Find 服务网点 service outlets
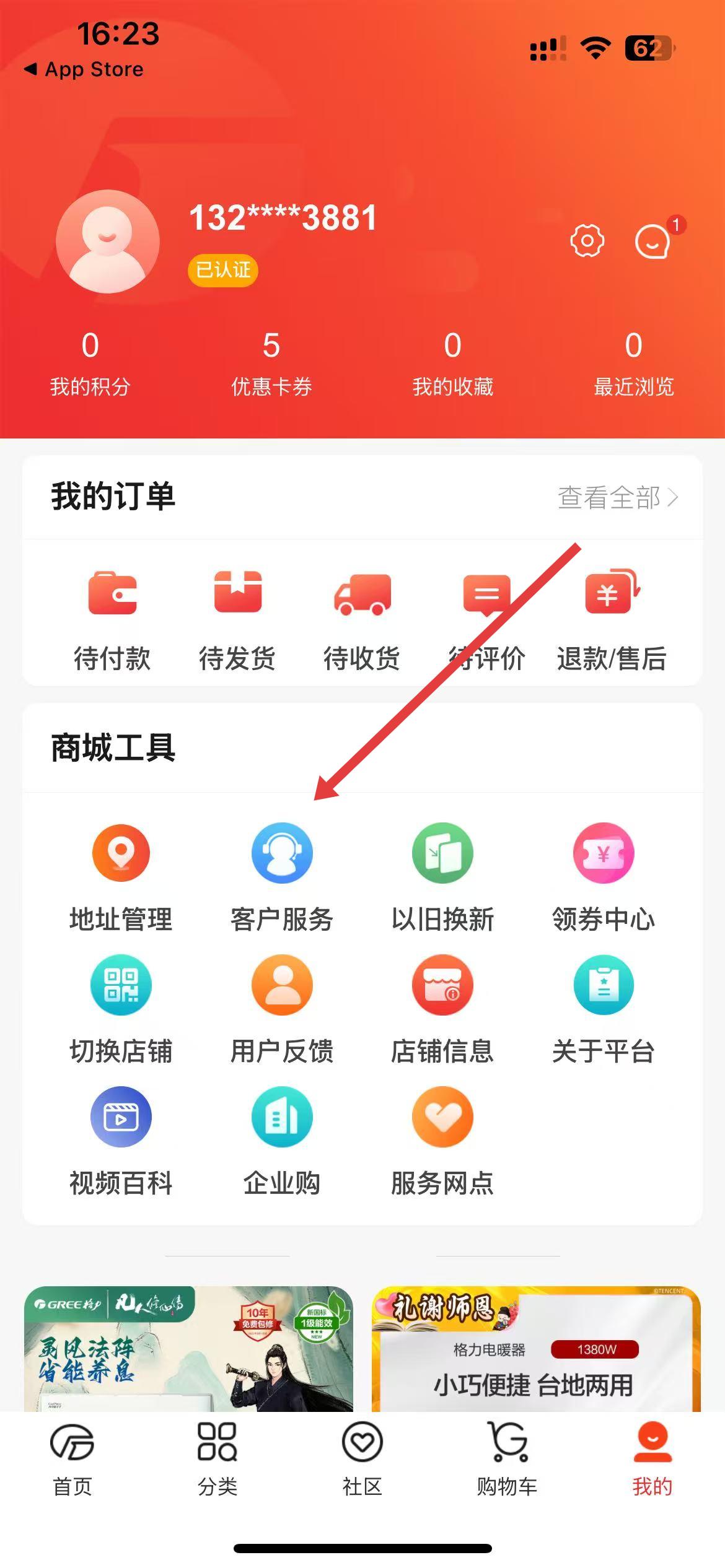The height and width of the screenshot is (1568, 725). 442,1140
